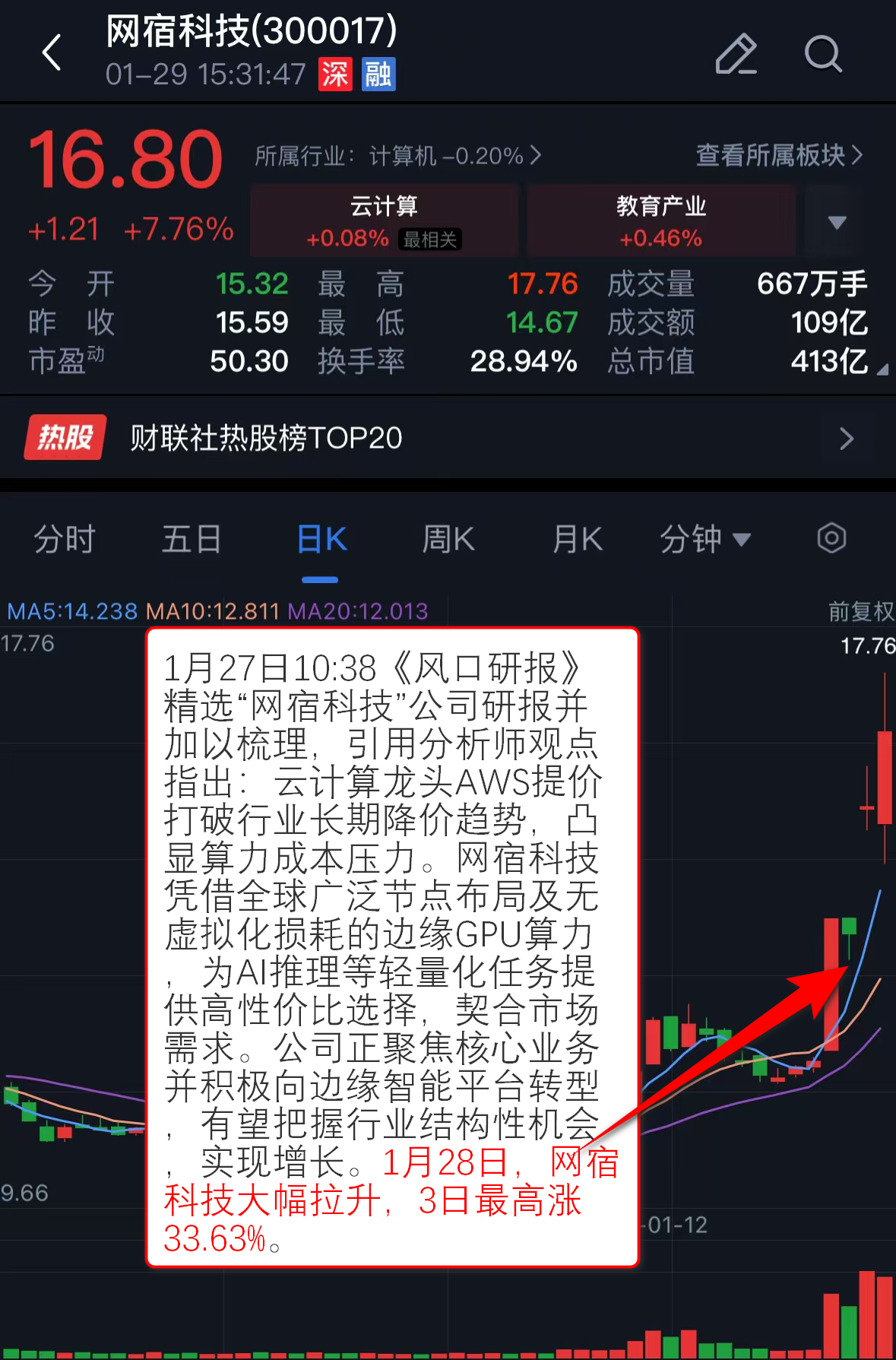Open the search magnifier icon

823,54
